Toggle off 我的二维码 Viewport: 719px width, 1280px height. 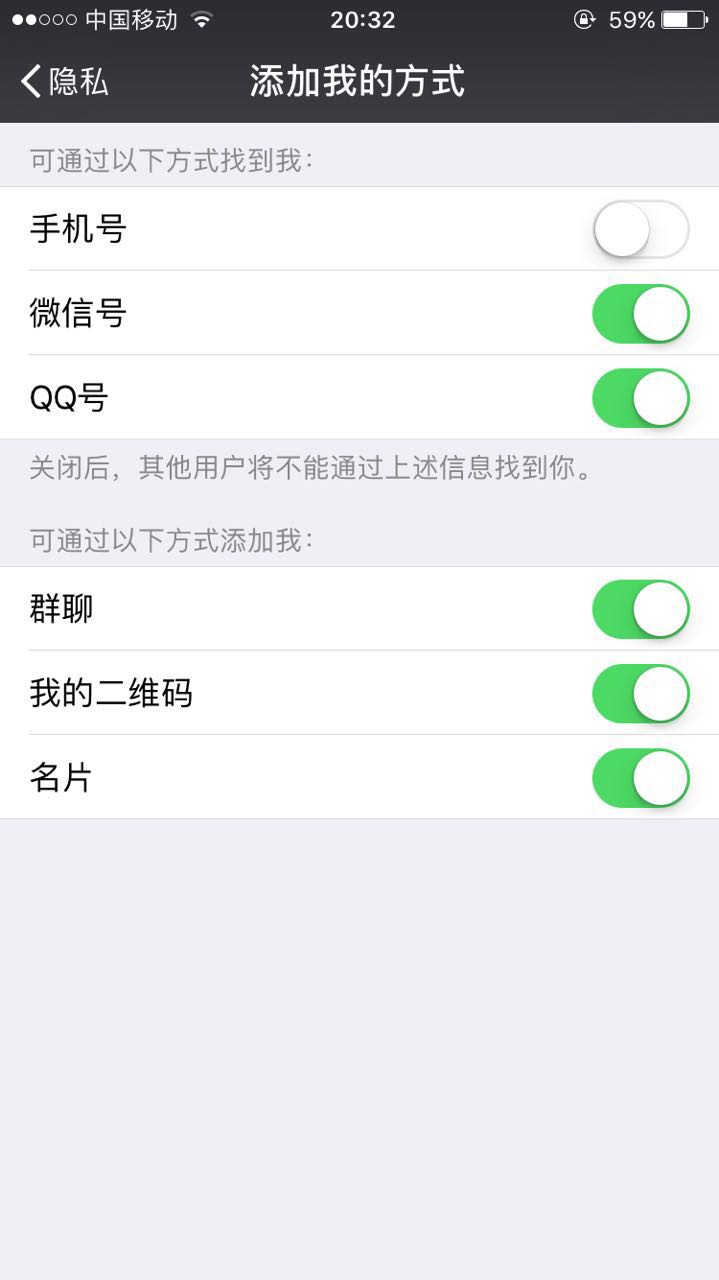click(x=640, y=693)
